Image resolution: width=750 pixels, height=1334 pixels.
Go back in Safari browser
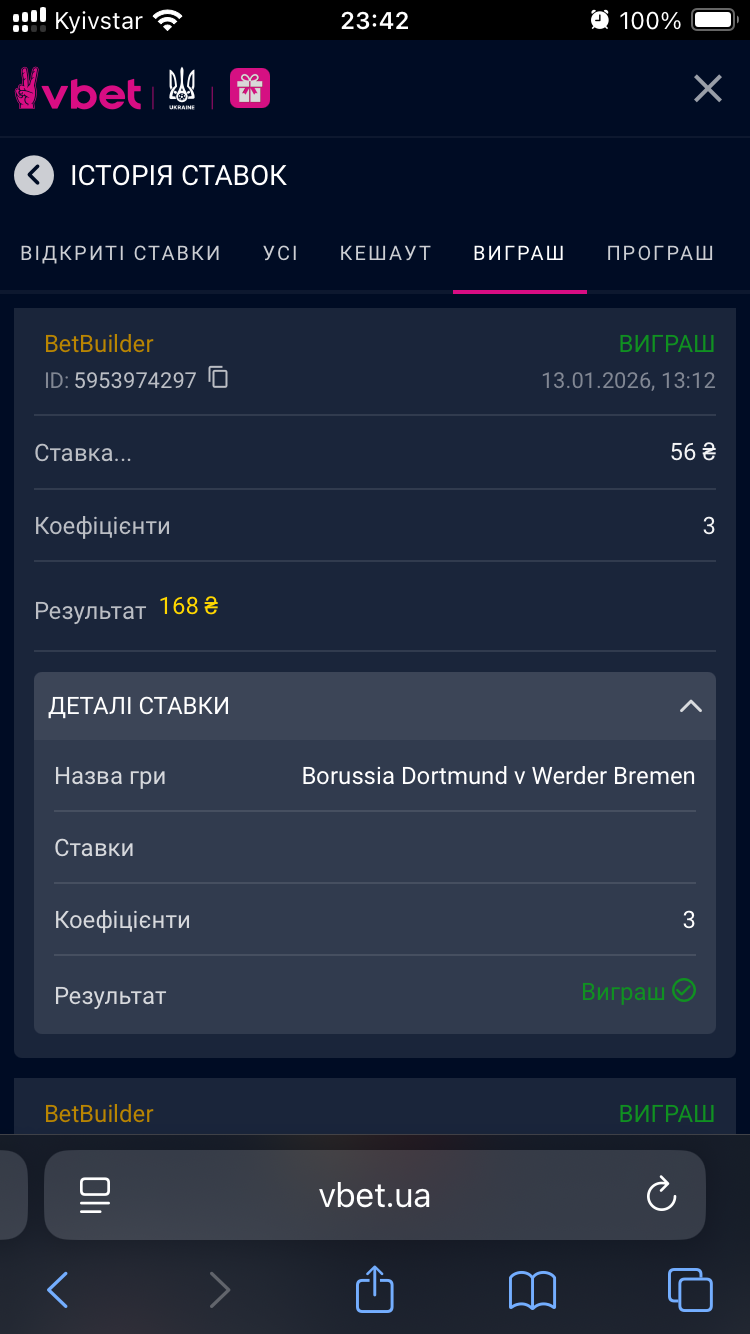point(58,1290)
